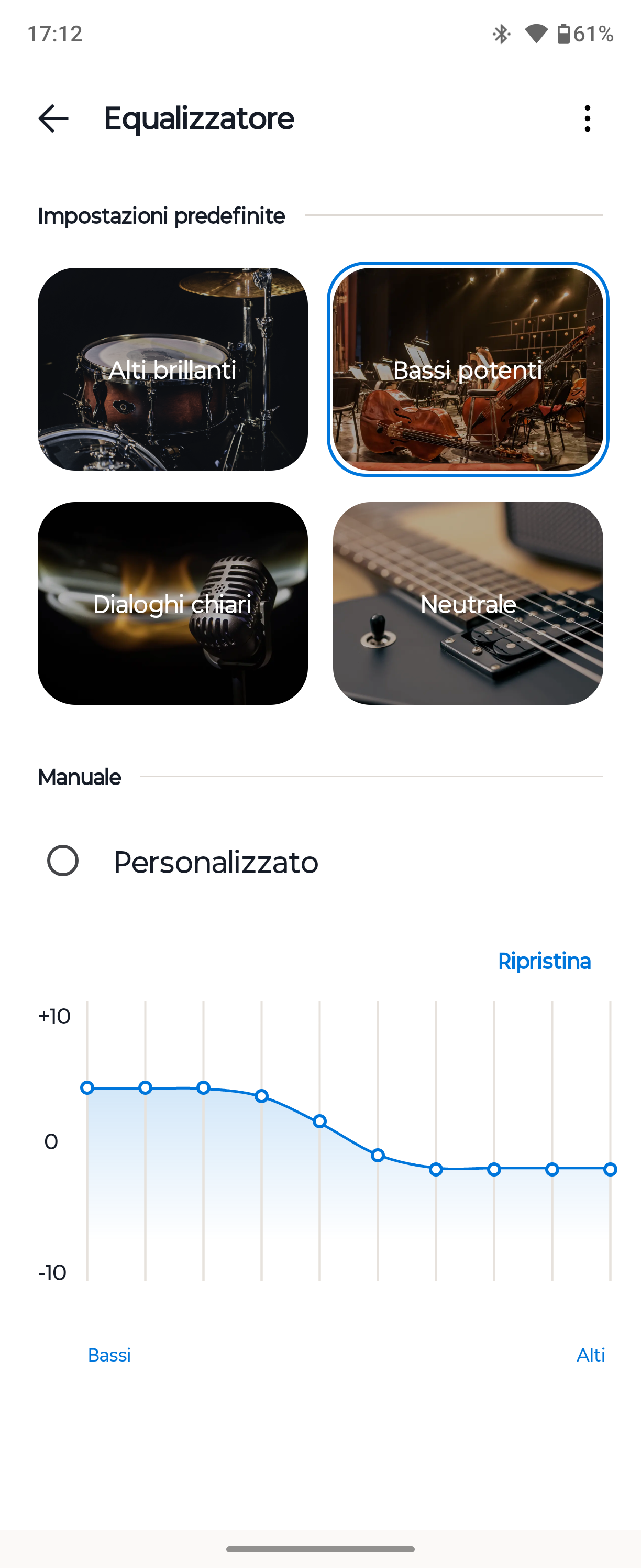Image resolution: width=641 pixels, height=1568 pixels.
Task: Go back from the Equalizzatore screen
Action: (53, 118)
